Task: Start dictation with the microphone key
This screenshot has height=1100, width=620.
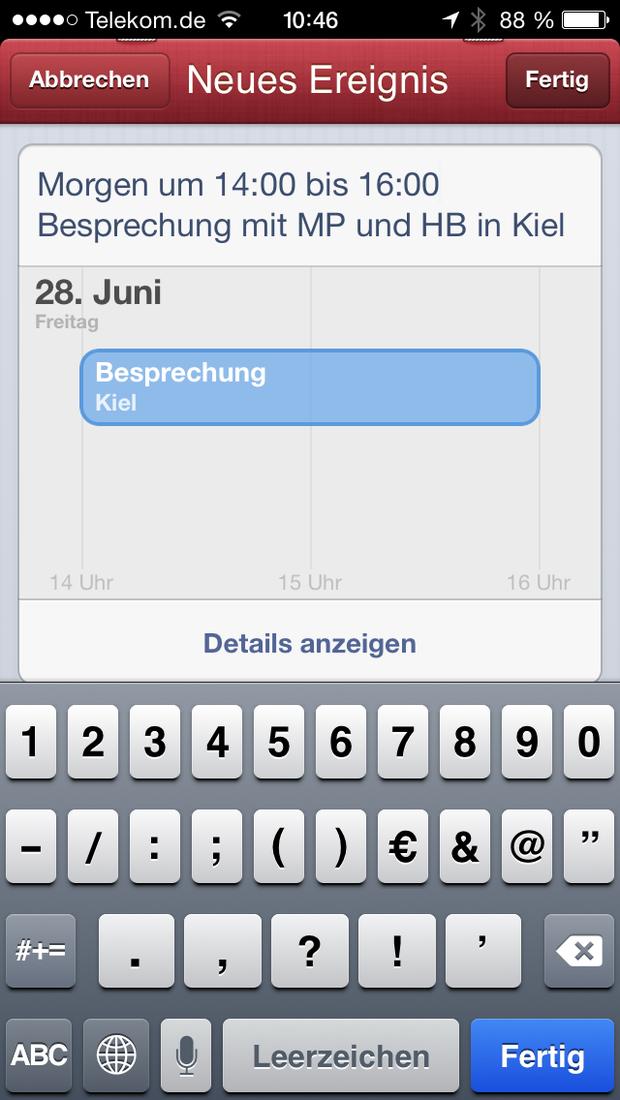Action: pyautogui.click(x=186, y=1056)
